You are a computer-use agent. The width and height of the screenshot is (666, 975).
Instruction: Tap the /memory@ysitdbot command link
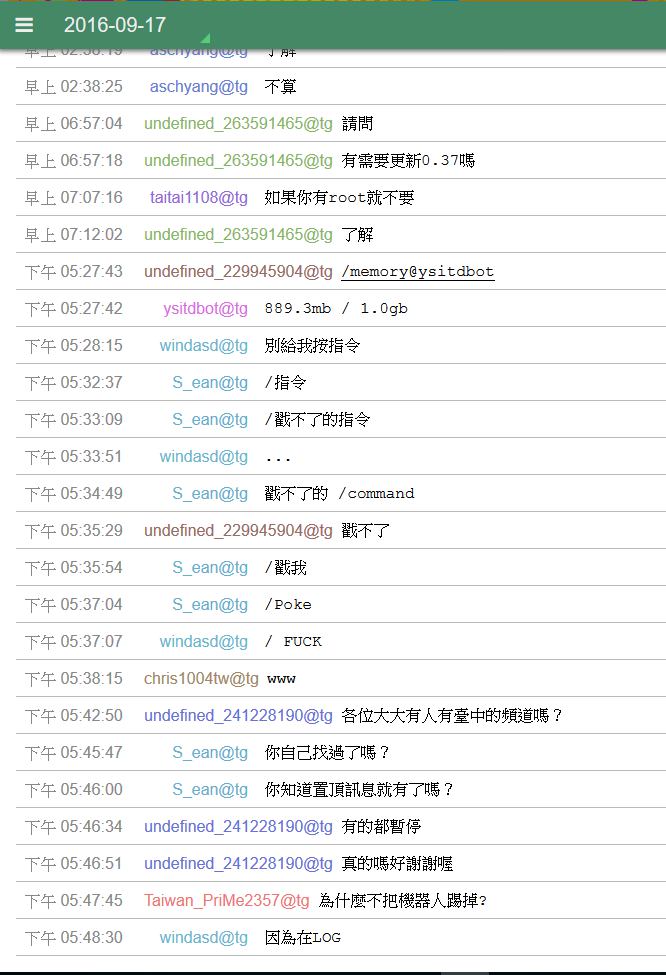pos(418,272)
